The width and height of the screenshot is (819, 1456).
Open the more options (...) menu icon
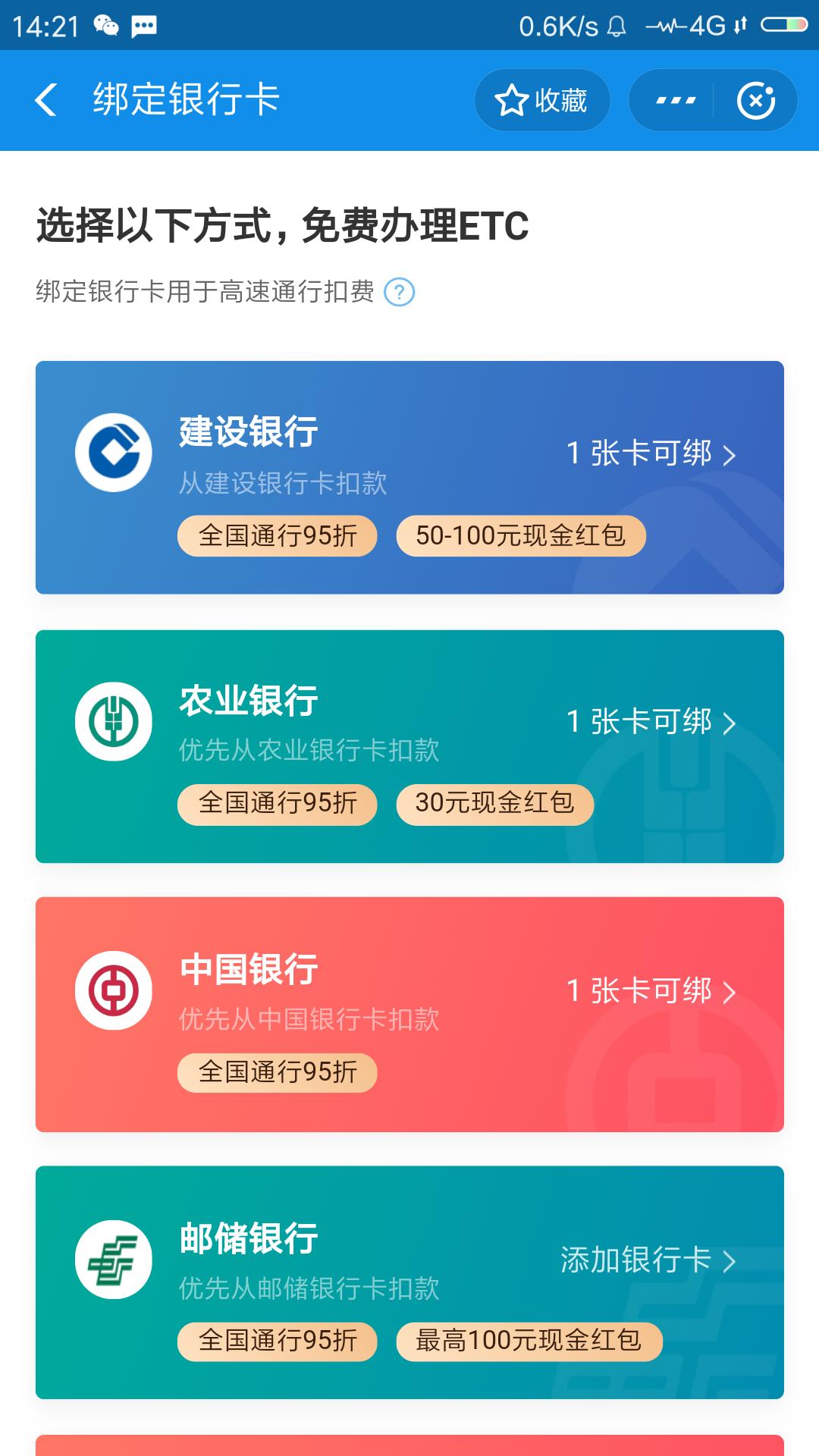click(x=676, y=99)
